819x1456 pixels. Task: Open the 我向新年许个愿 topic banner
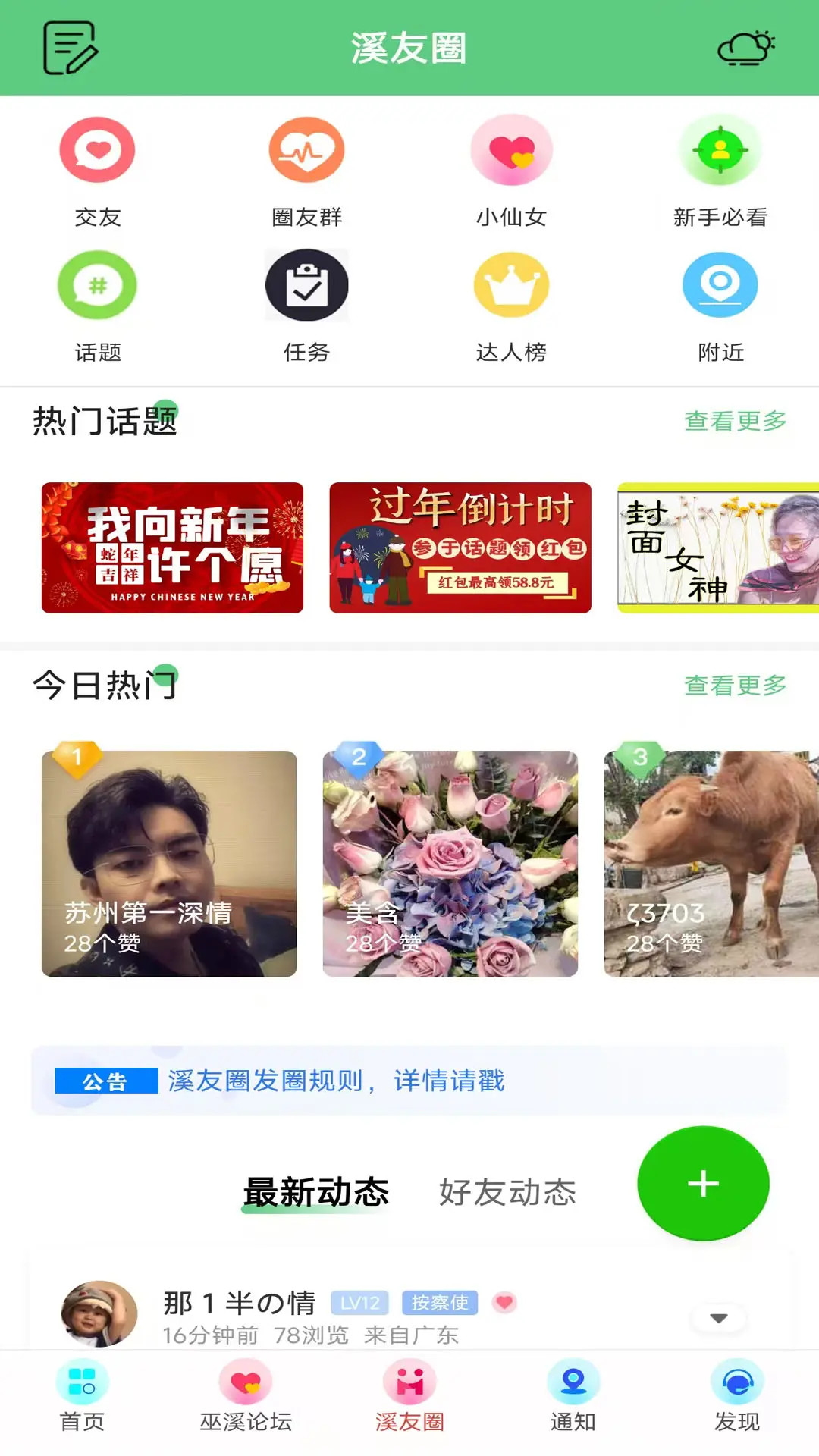tap(172, 548)
